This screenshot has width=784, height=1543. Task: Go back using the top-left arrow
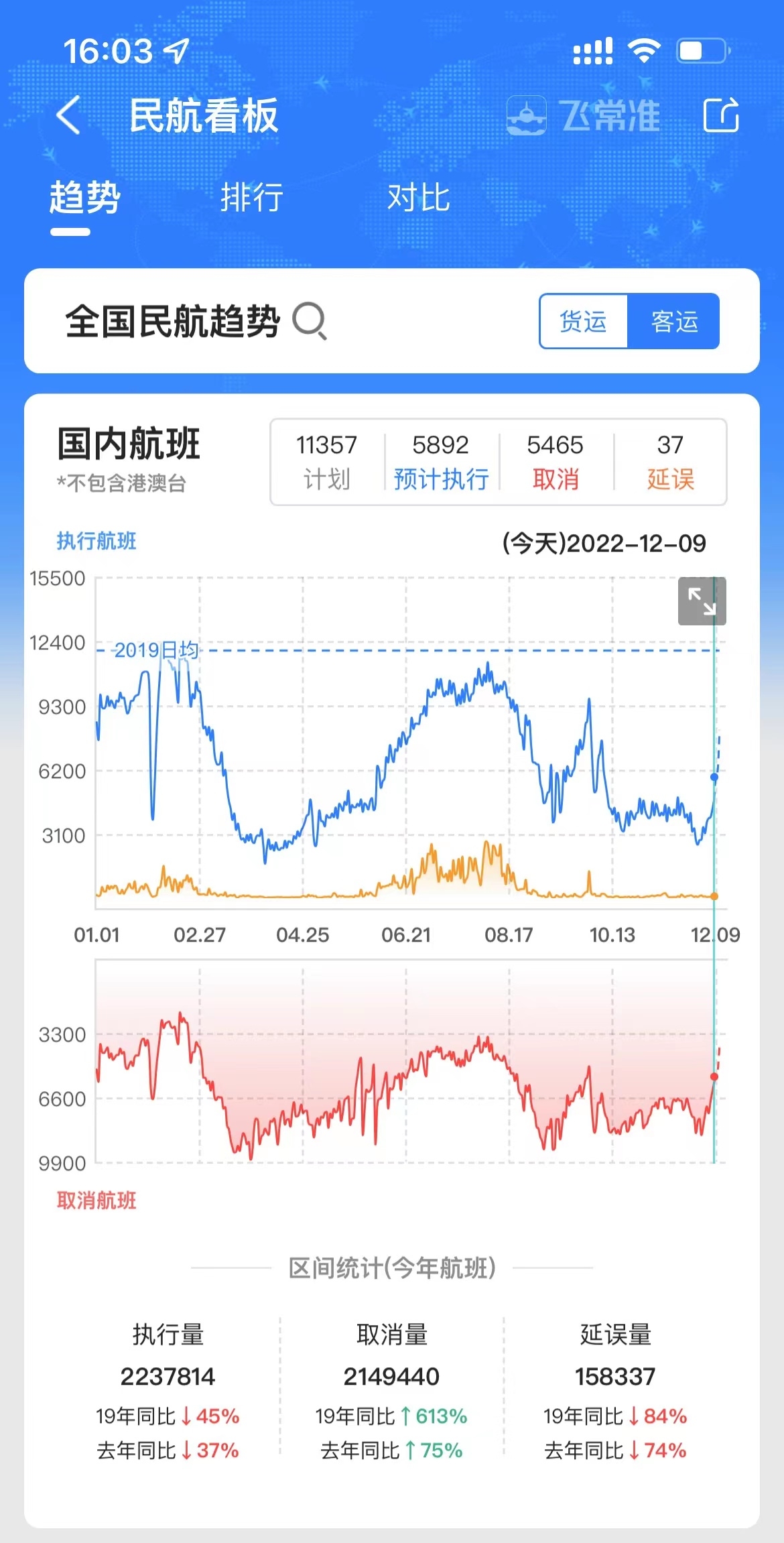pyautogui.click(x=68, y=115)
